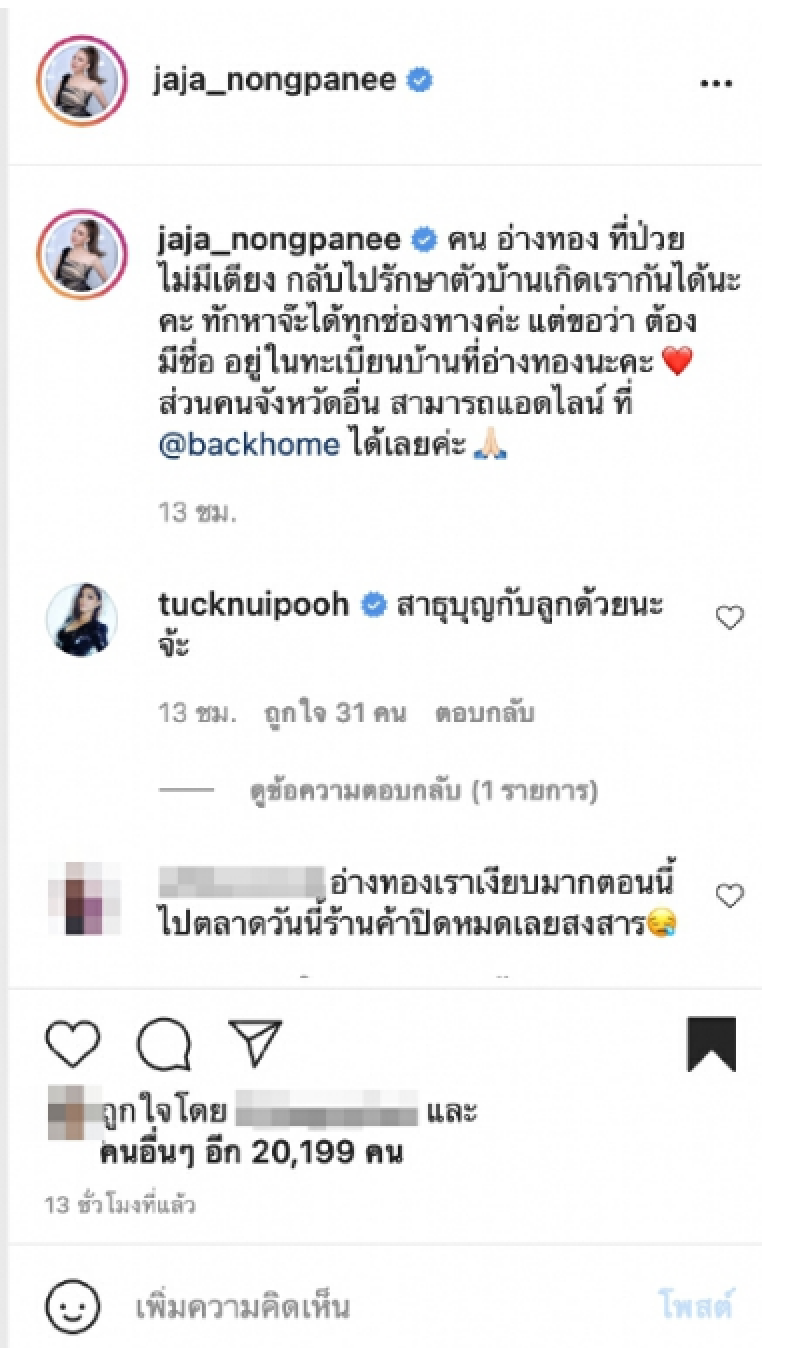Tap โพสต์ to submit comment
The height and width of the screenshot is (1348, 800).
coord(696,1305)
